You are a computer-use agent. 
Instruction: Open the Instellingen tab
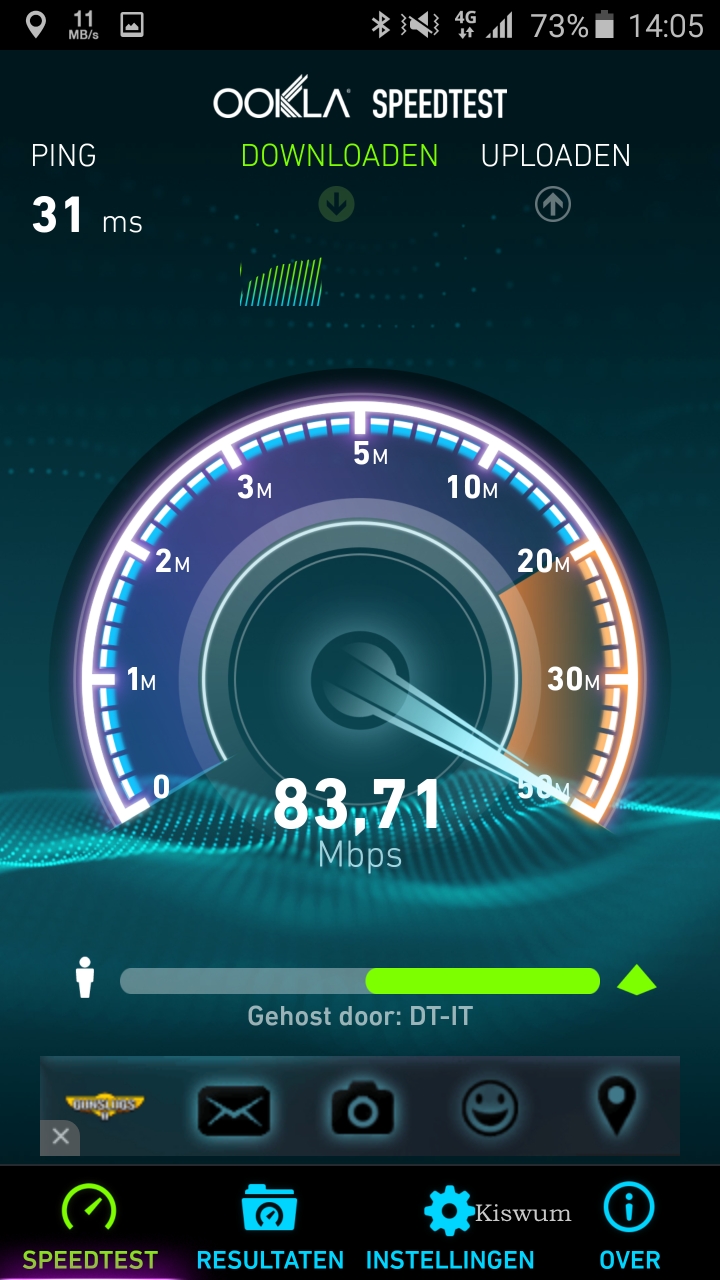pyautogui.click(x=449, y=1226)
